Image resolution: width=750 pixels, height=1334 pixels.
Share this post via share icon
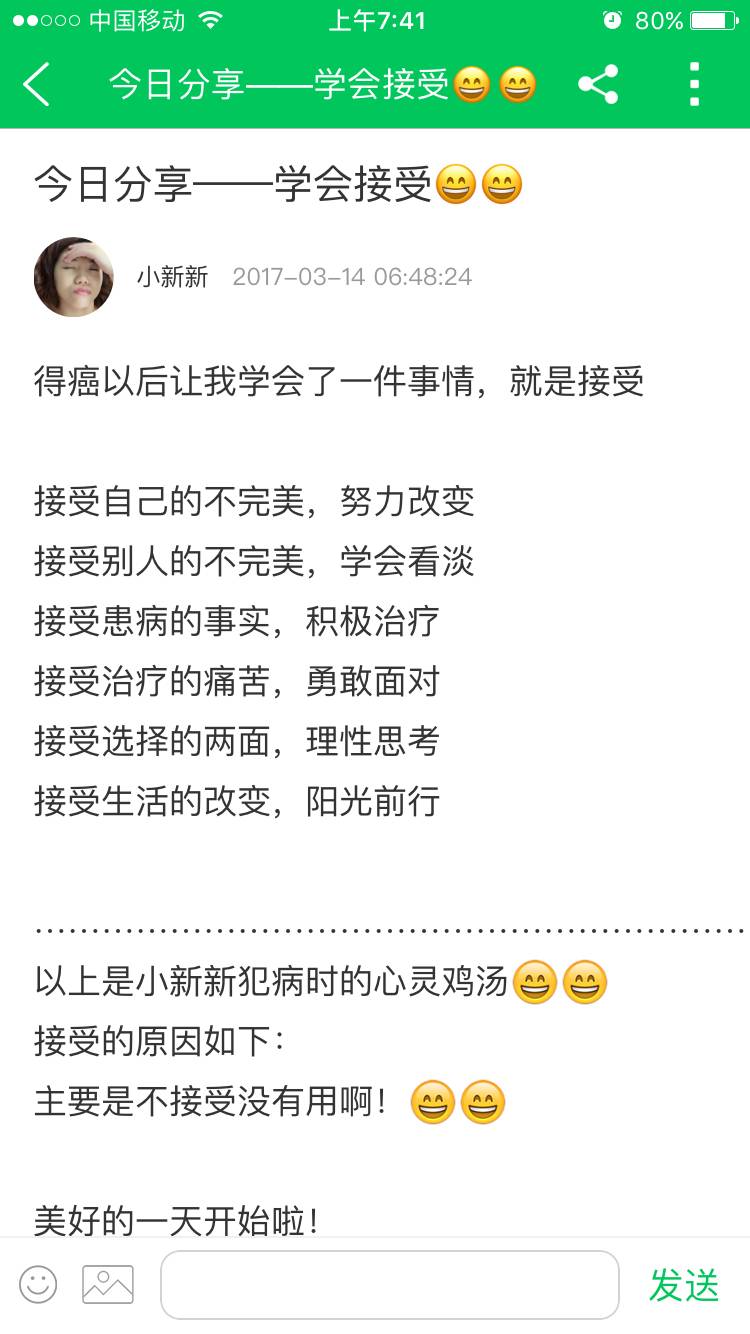[x=598, y=85]
